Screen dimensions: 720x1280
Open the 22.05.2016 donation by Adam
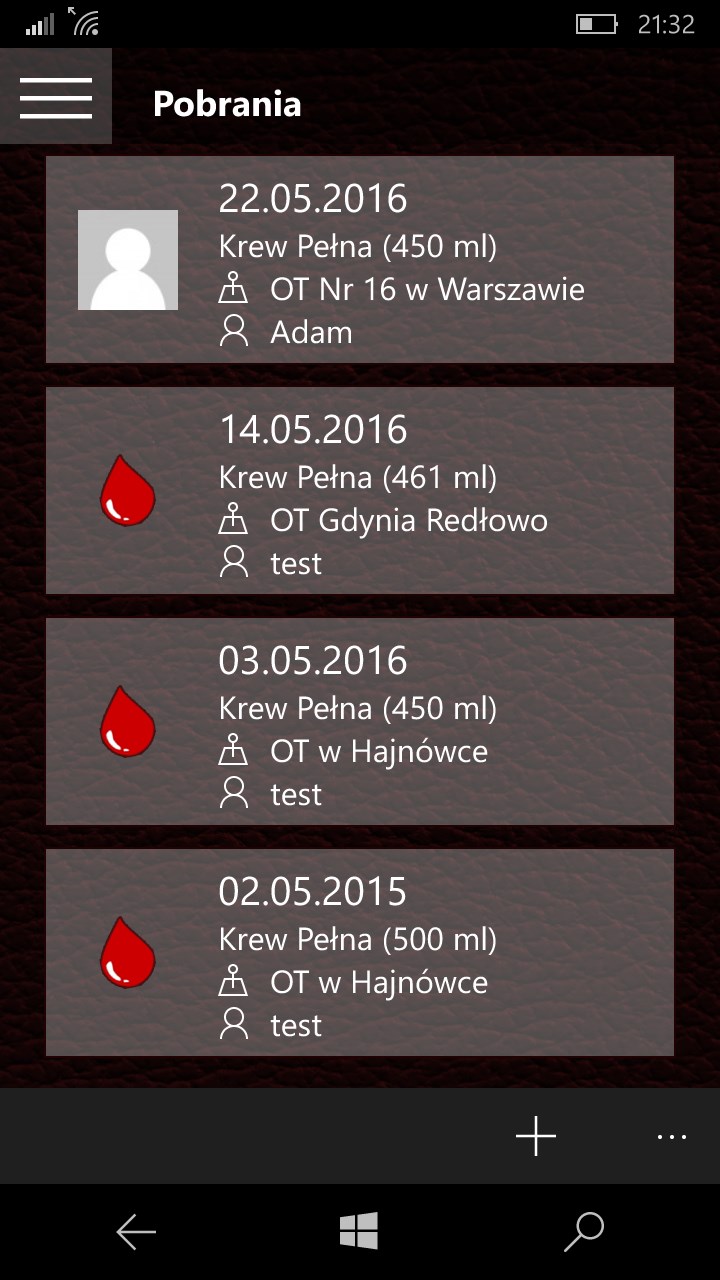[x=360, y=260]
